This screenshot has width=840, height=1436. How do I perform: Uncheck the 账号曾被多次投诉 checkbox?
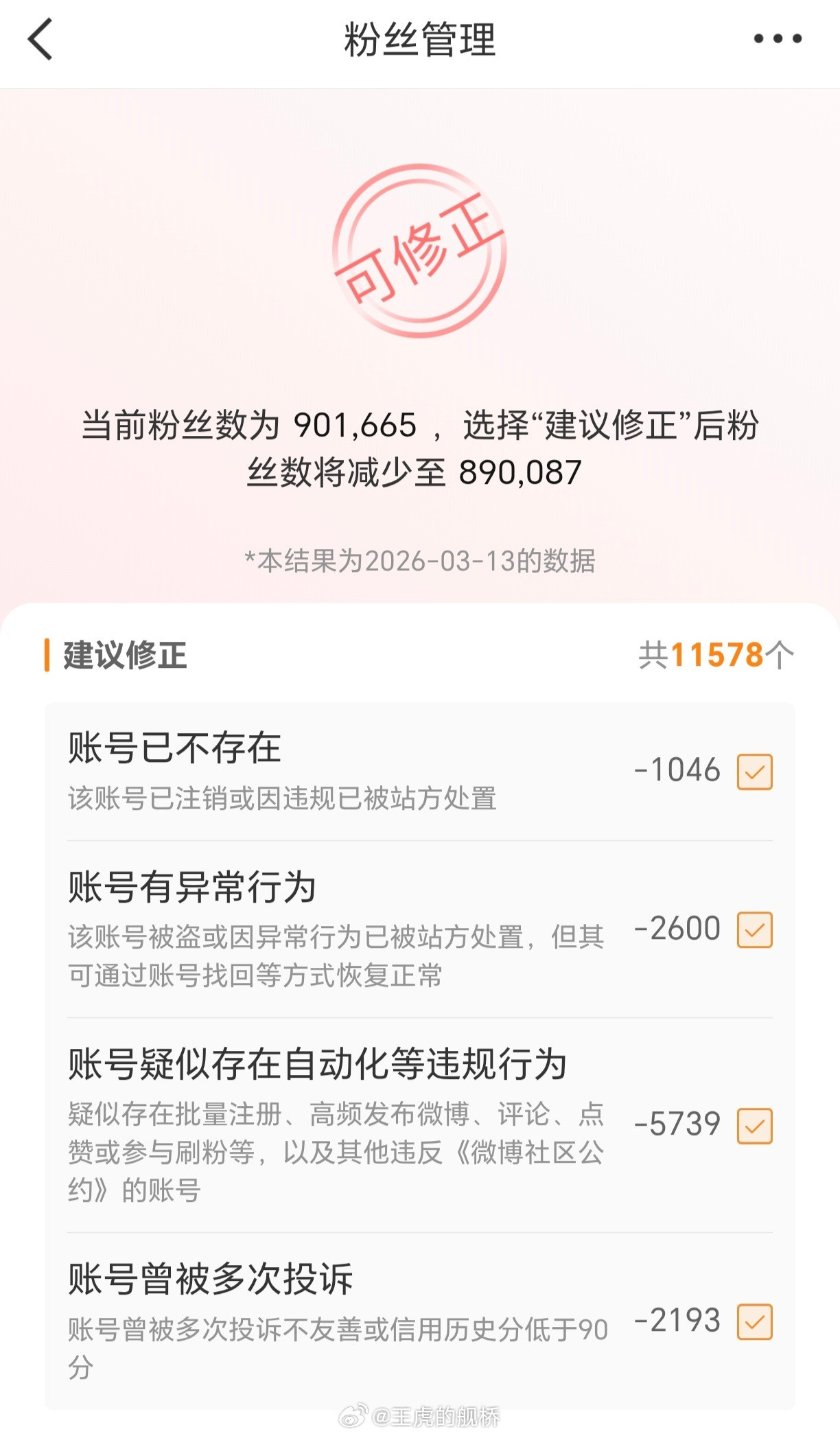pos(755,1320)
